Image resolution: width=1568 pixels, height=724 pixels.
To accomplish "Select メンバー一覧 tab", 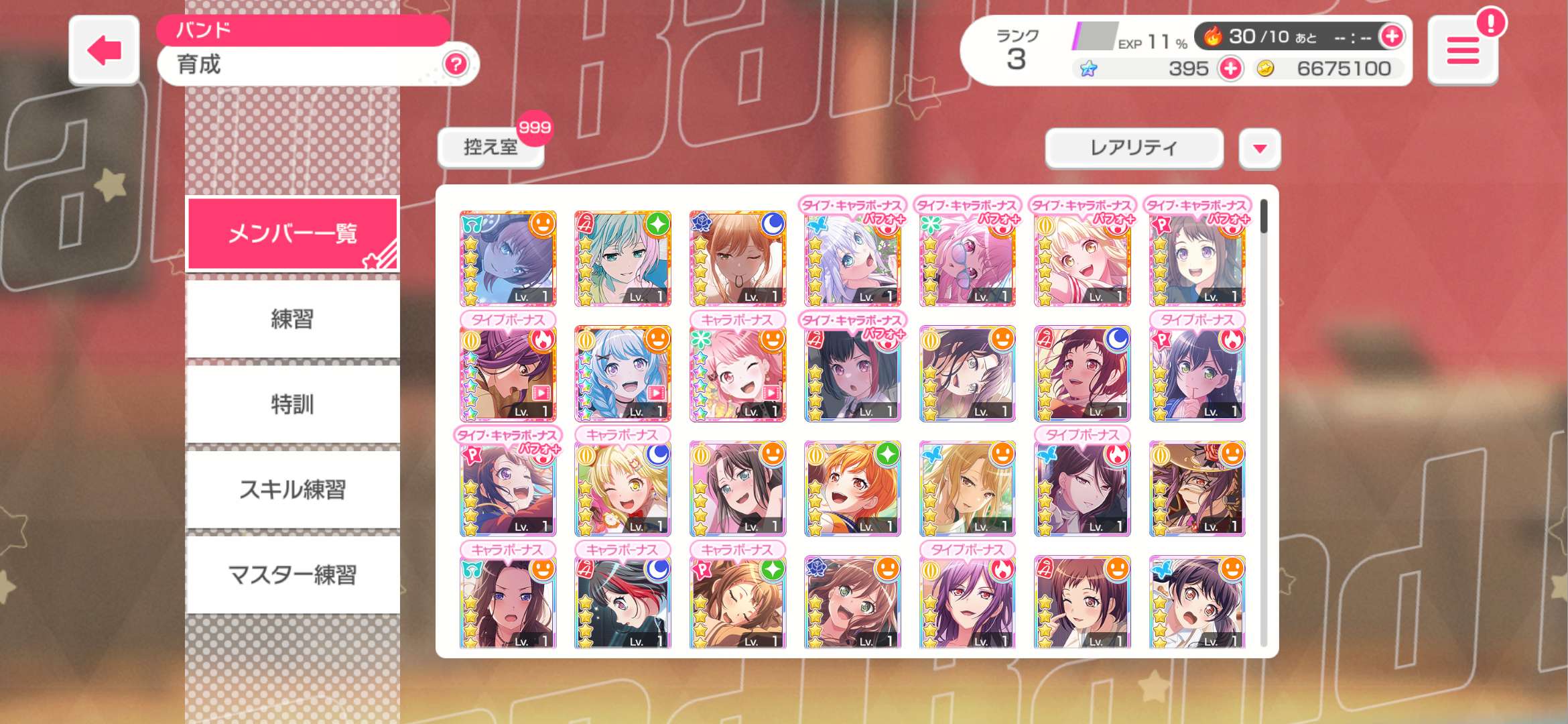I will point(293,234).
